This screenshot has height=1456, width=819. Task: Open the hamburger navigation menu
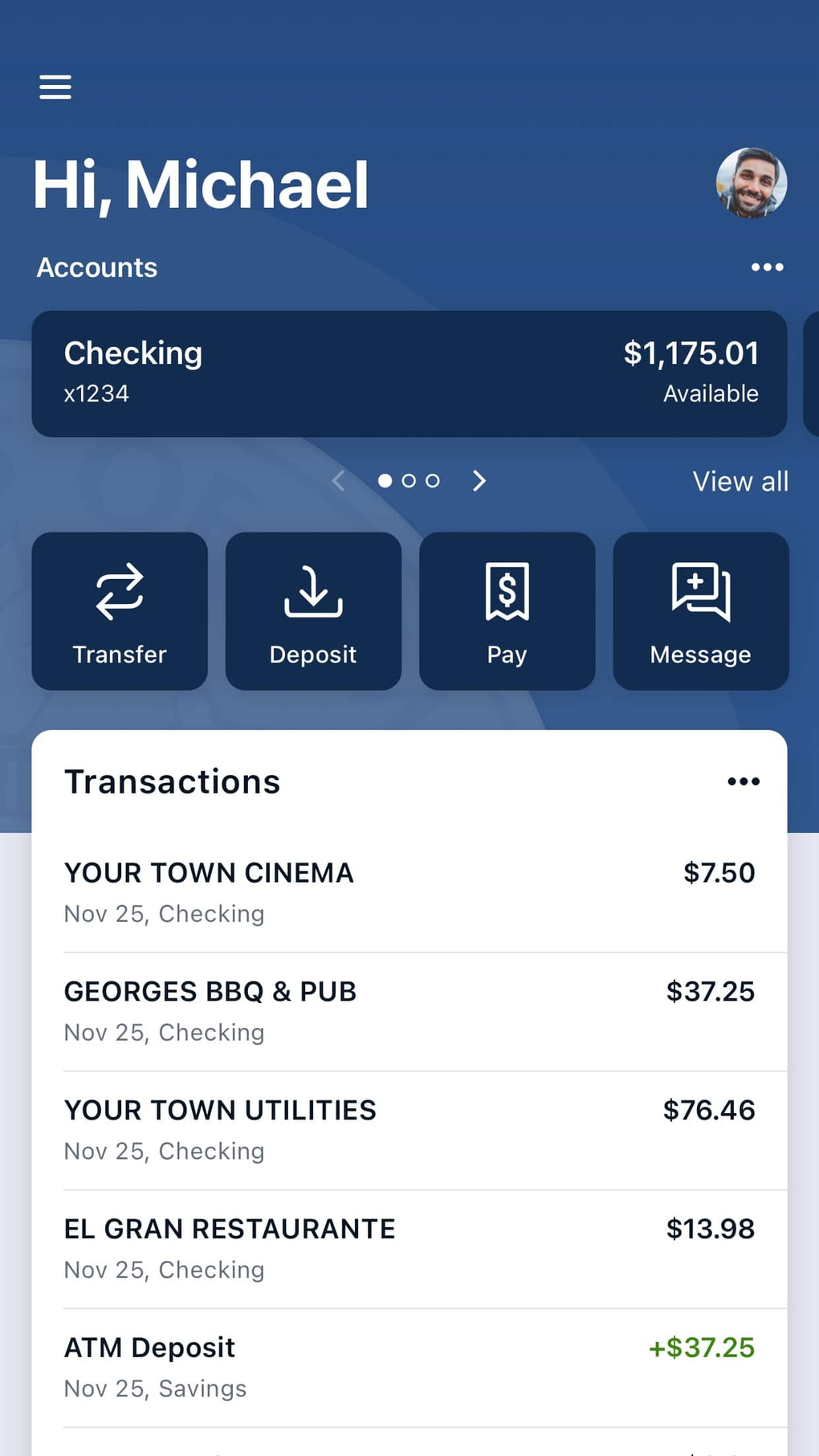pyautogui.click(x=55, y=87)
